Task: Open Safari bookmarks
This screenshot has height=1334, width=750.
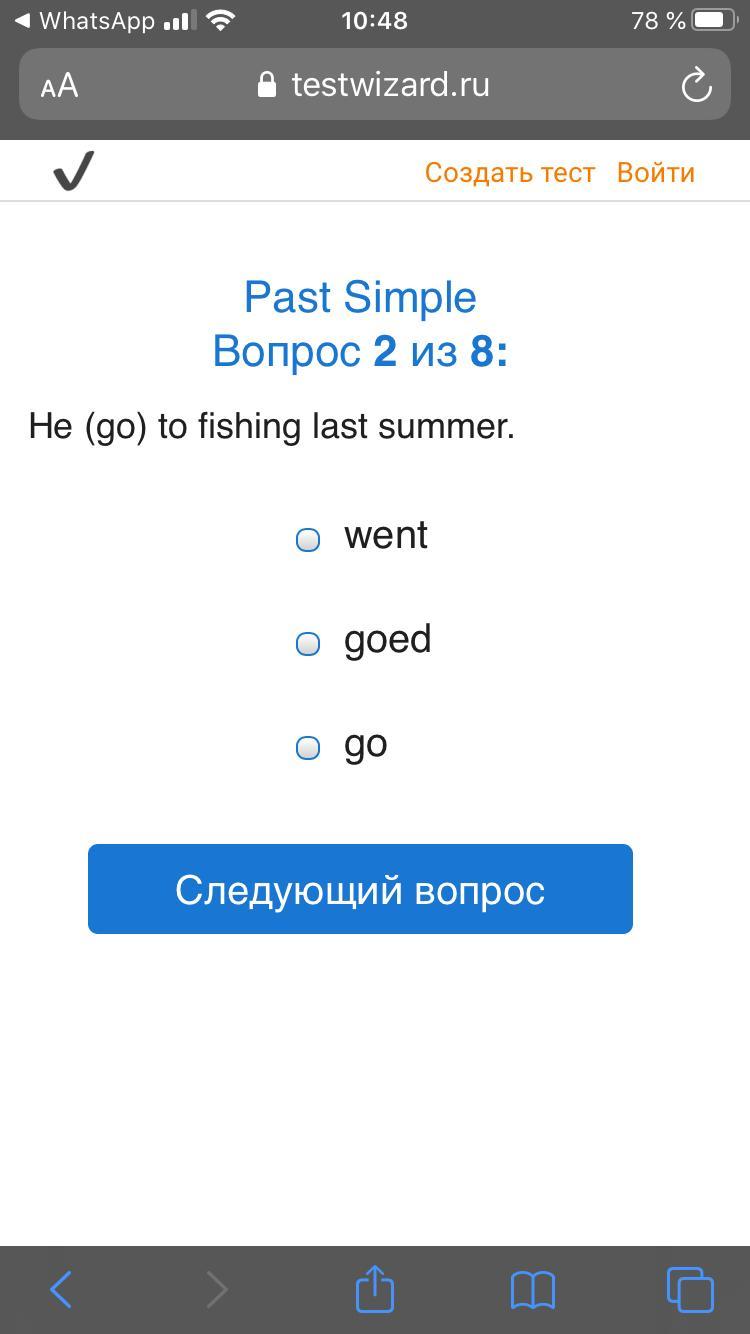Action: coord(532,1289)
